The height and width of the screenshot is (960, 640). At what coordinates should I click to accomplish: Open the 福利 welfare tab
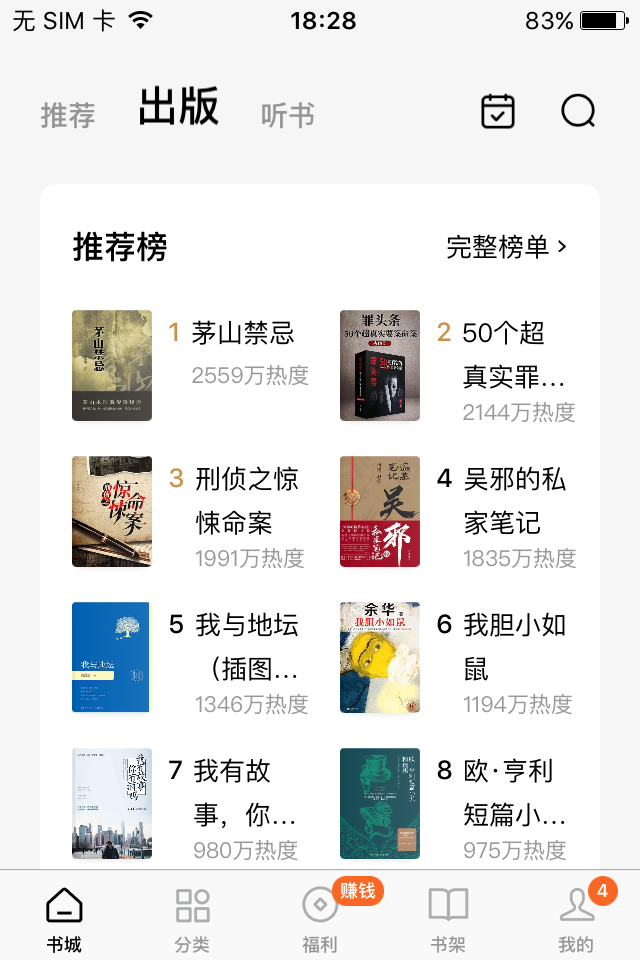click(x=320, y=918)
